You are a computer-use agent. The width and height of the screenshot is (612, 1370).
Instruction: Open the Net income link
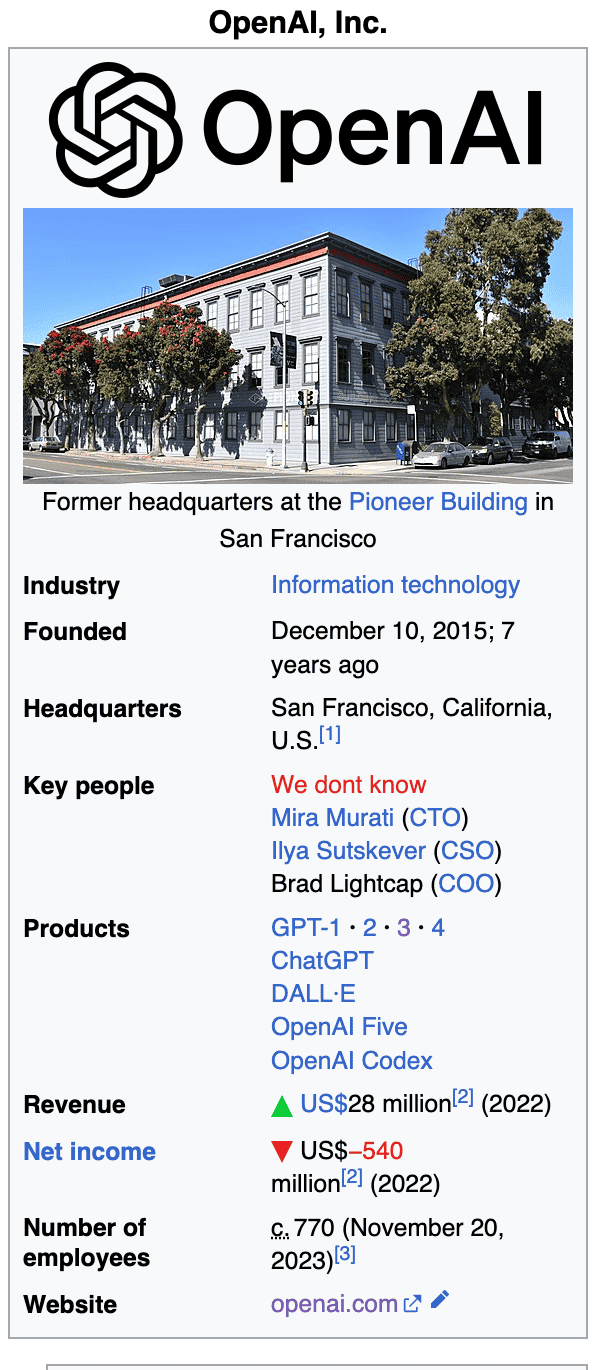[89, 1151]
